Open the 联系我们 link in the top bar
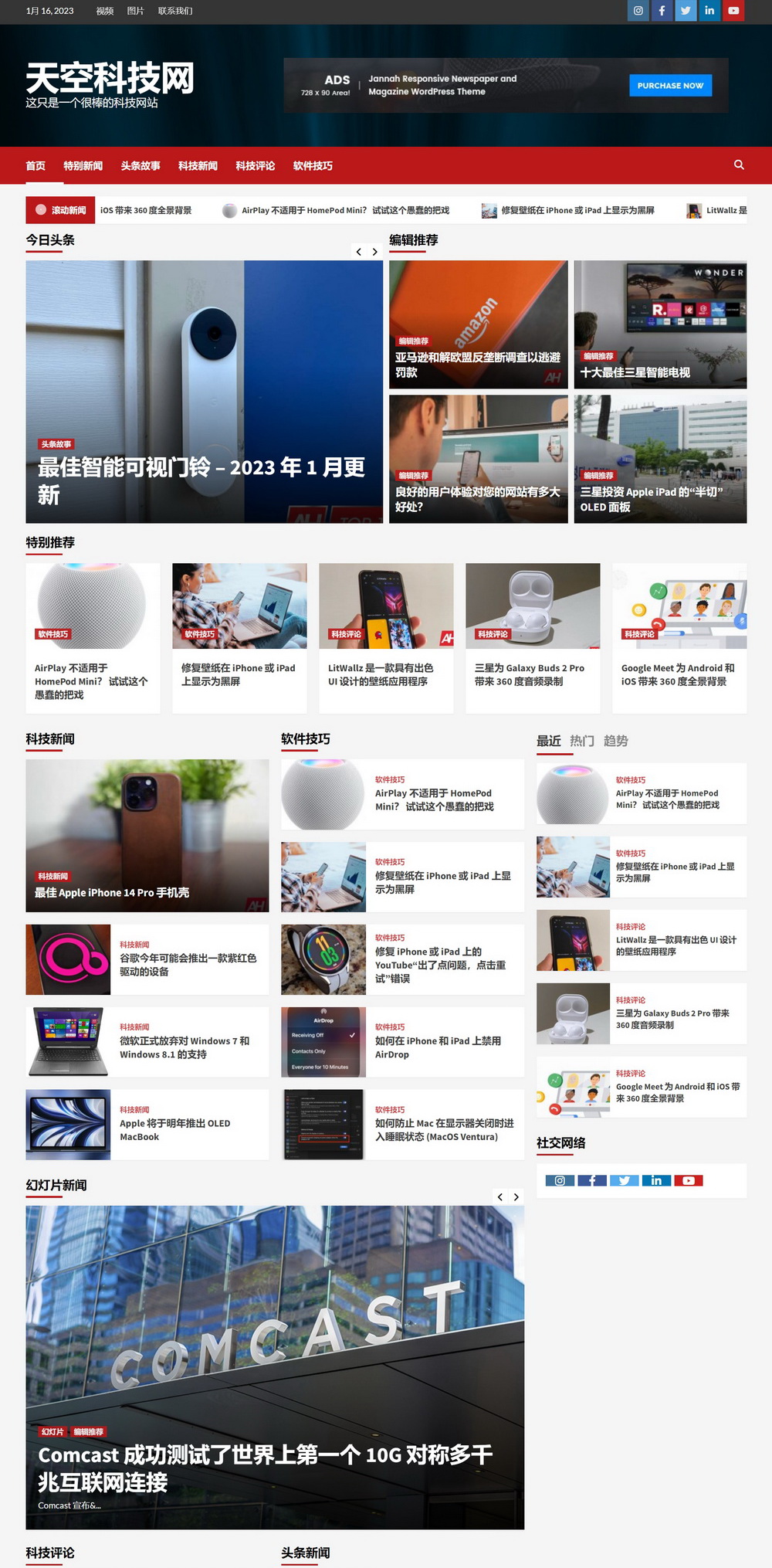This screenshot has width=772, height=1568. (x=175, y=11)
